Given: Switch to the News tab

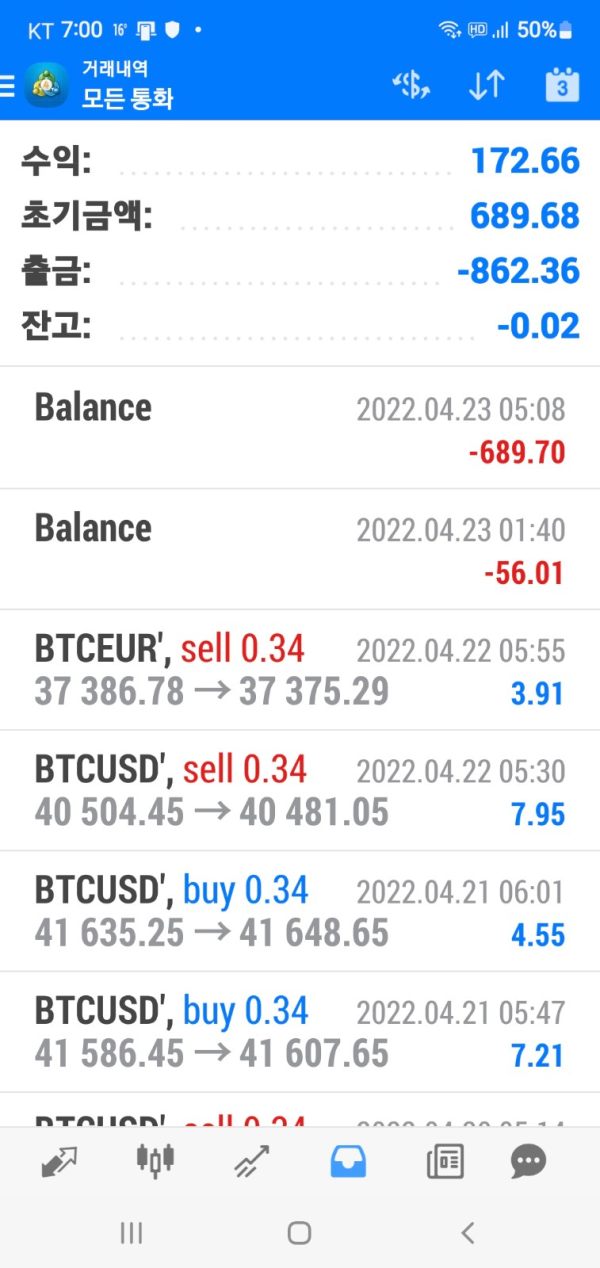Looking at the screenshot, I should 444,1161.
